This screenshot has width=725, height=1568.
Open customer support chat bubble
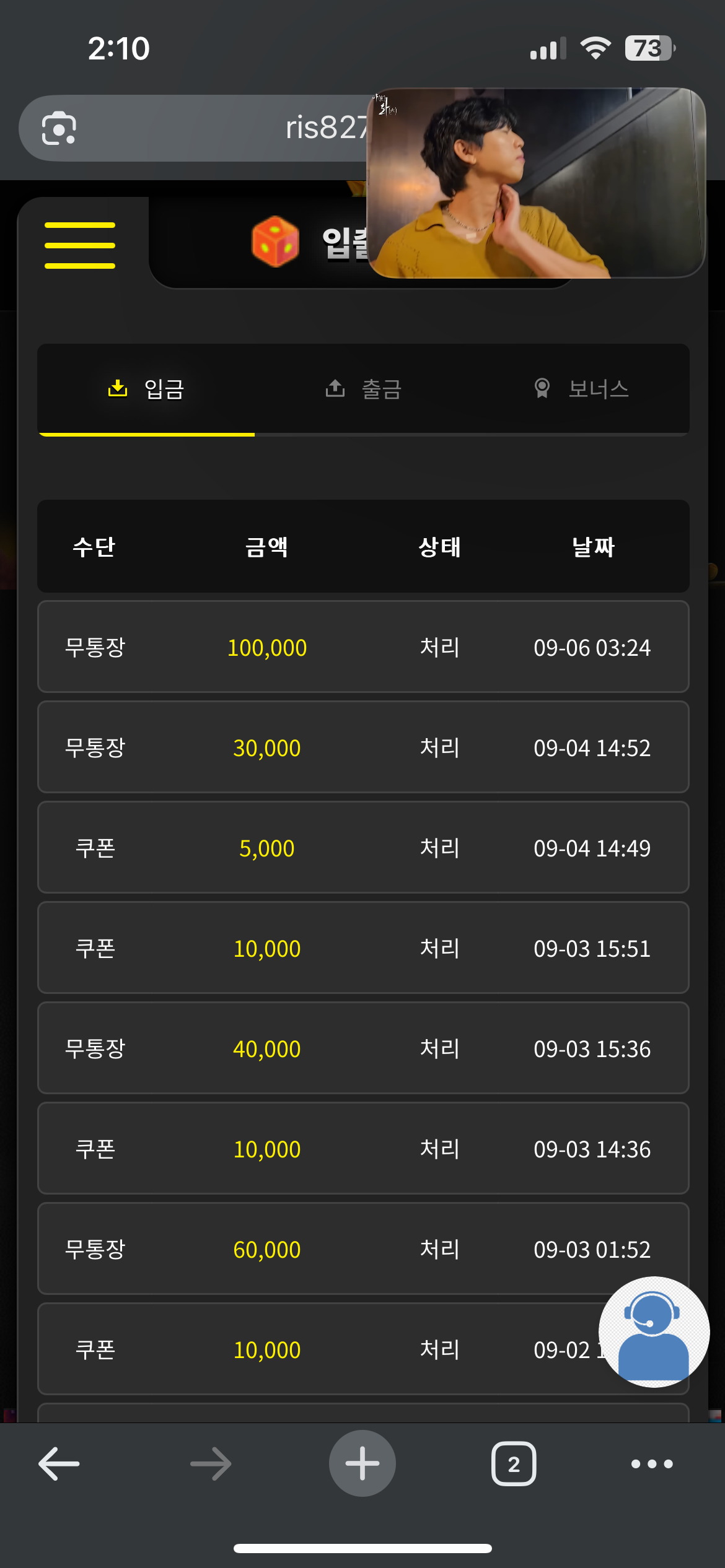[654, 1331]
